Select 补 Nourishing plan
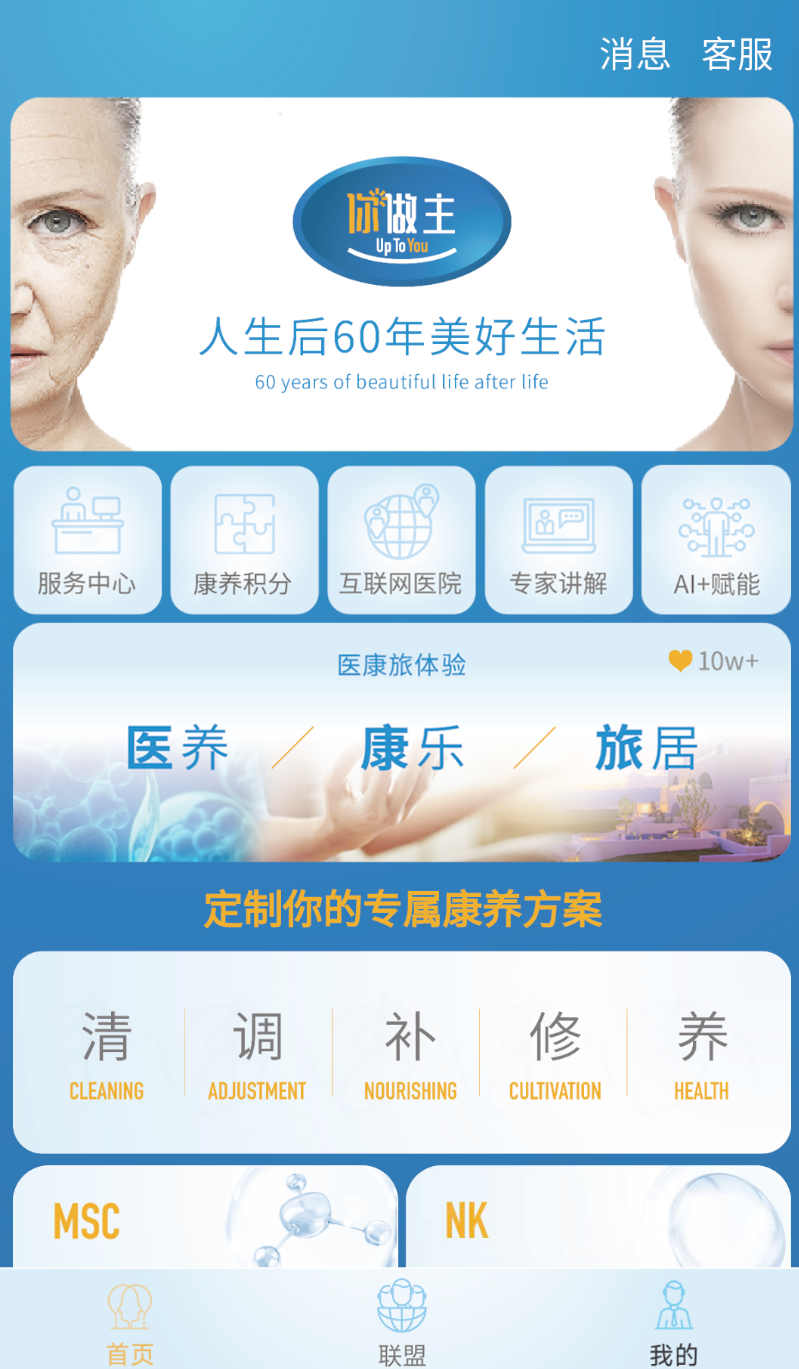The width and height of the screenshot is (799, 1369). [410, 1055]
